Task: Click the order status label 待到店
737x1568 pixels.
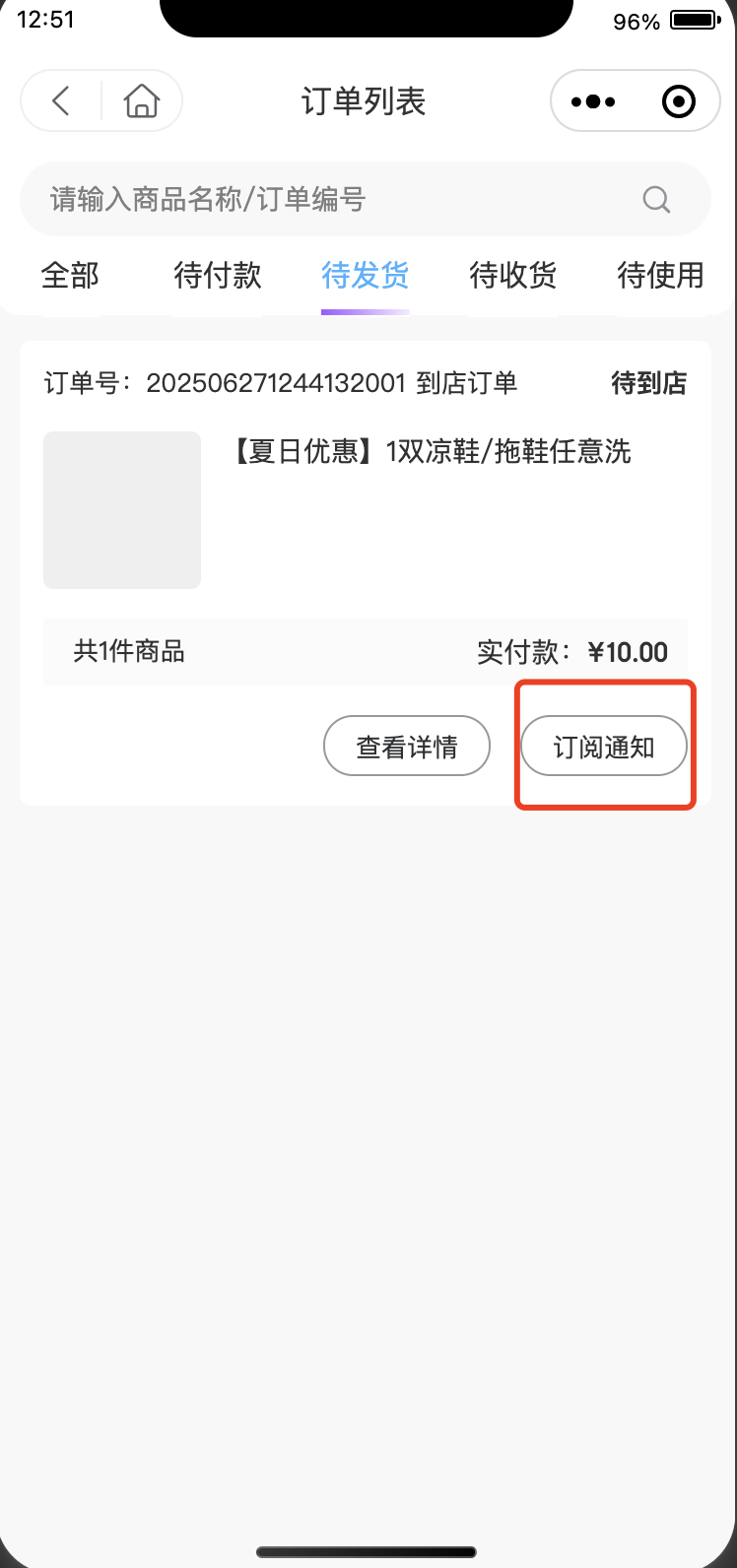Action: (649, 383)
